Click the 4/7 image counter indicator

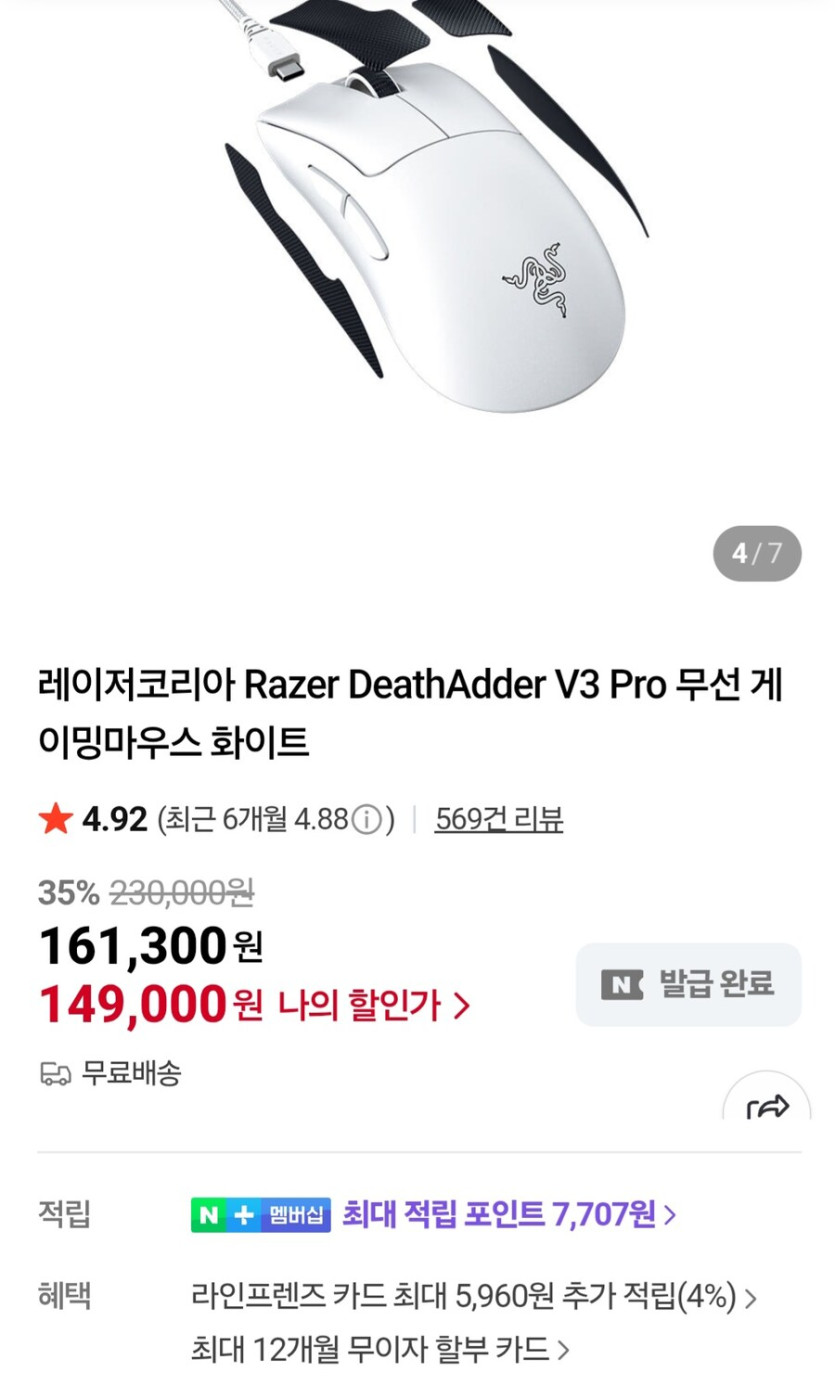[x=755, y=553]
